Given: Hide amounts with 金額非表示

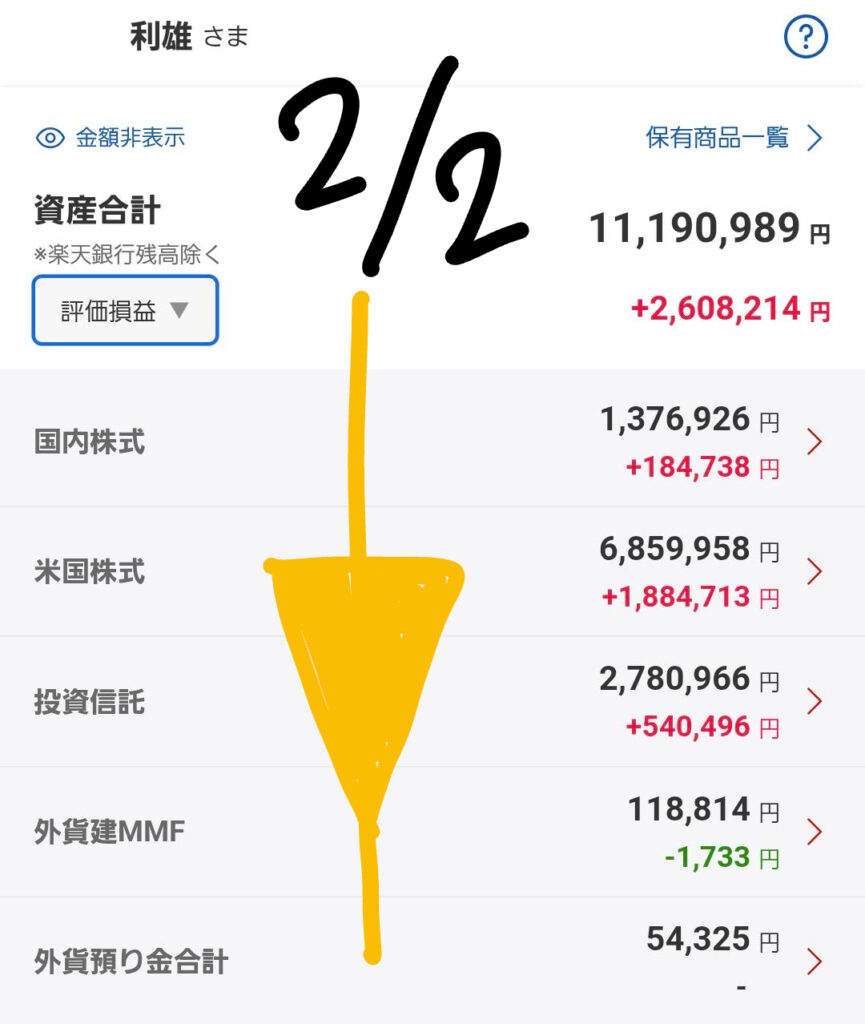Looking at the screenshot, I should tap(111, 138).
